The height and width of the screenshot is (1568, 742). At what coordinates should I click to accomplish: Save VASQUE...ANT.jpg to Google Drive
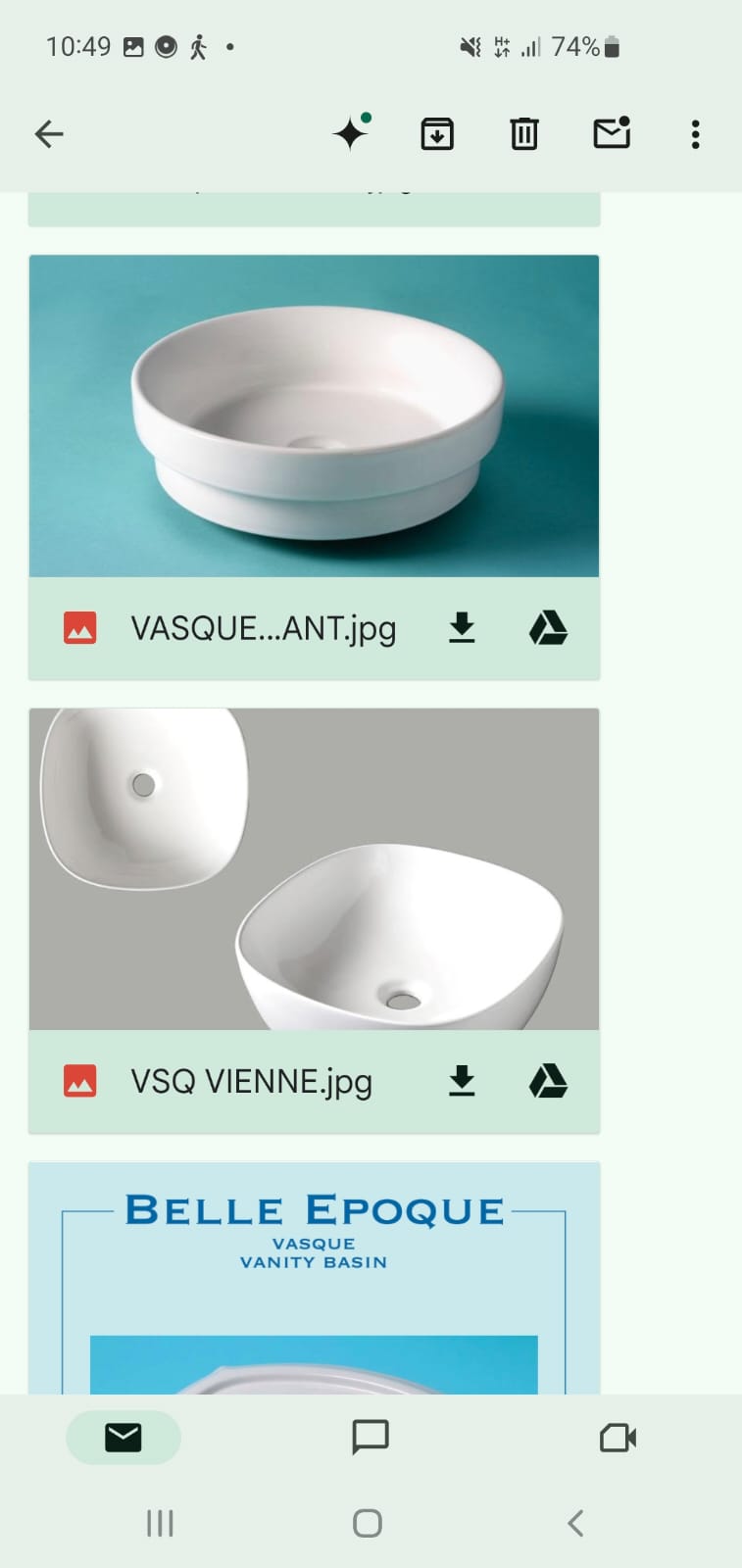point(548,627)
